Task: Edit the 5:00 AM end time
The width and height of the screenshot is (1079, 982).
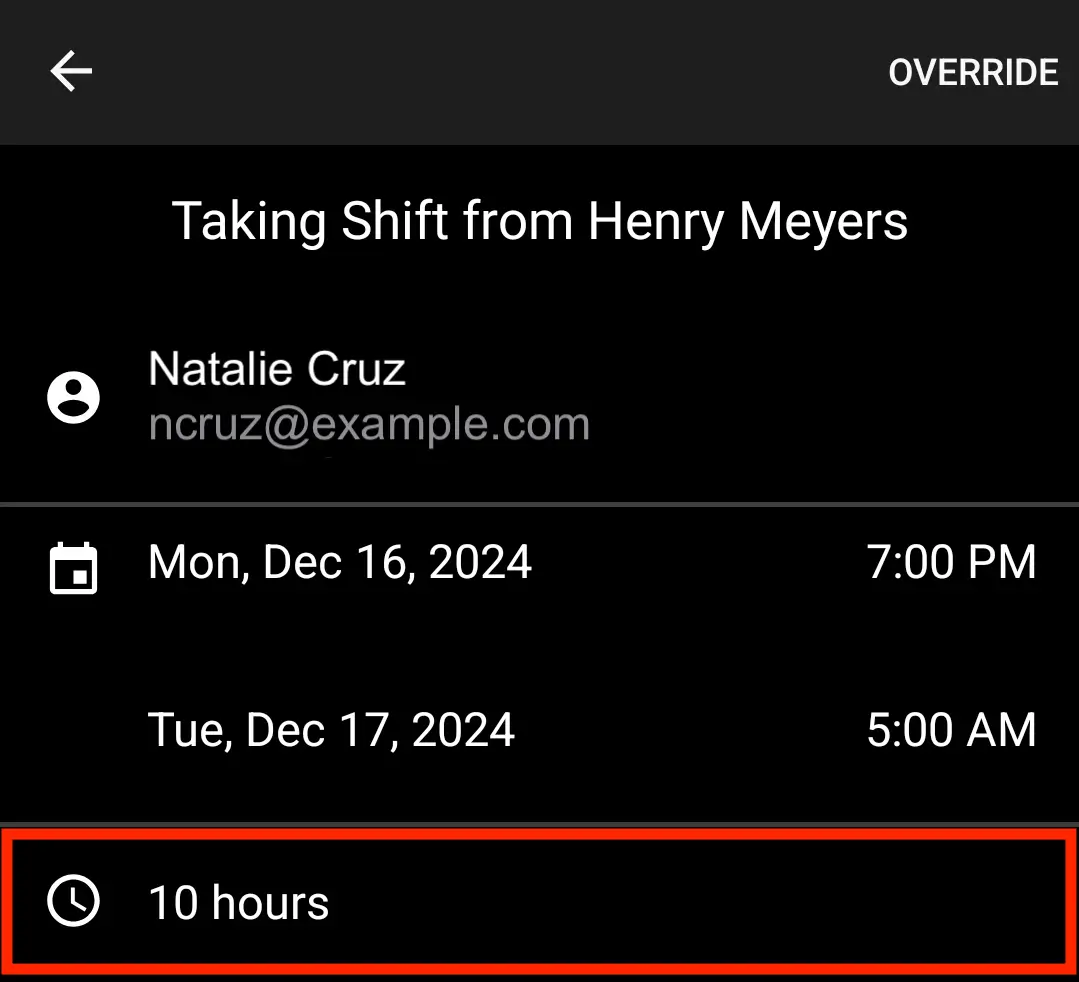Action: (951, 730)
